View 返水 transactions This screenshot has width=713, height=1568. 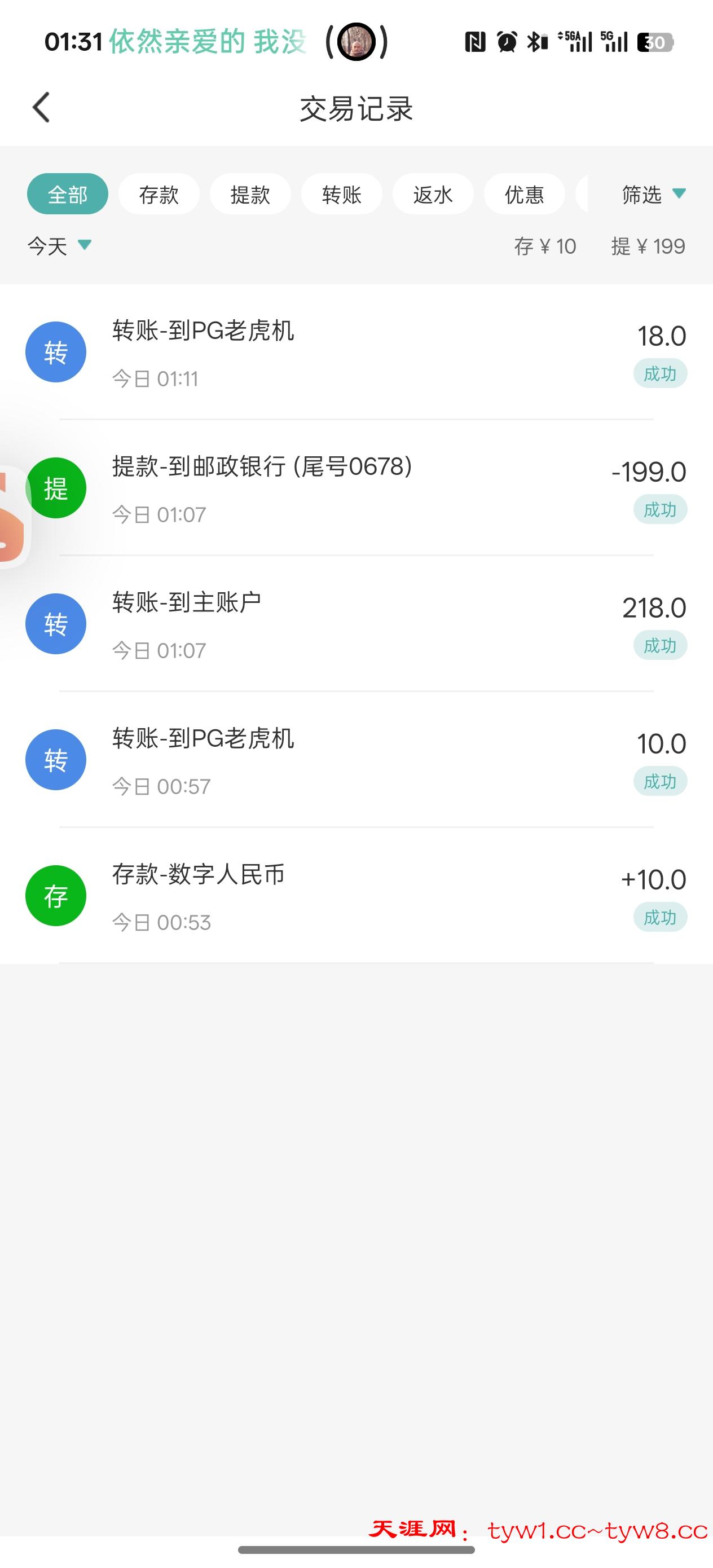(433, 194)
